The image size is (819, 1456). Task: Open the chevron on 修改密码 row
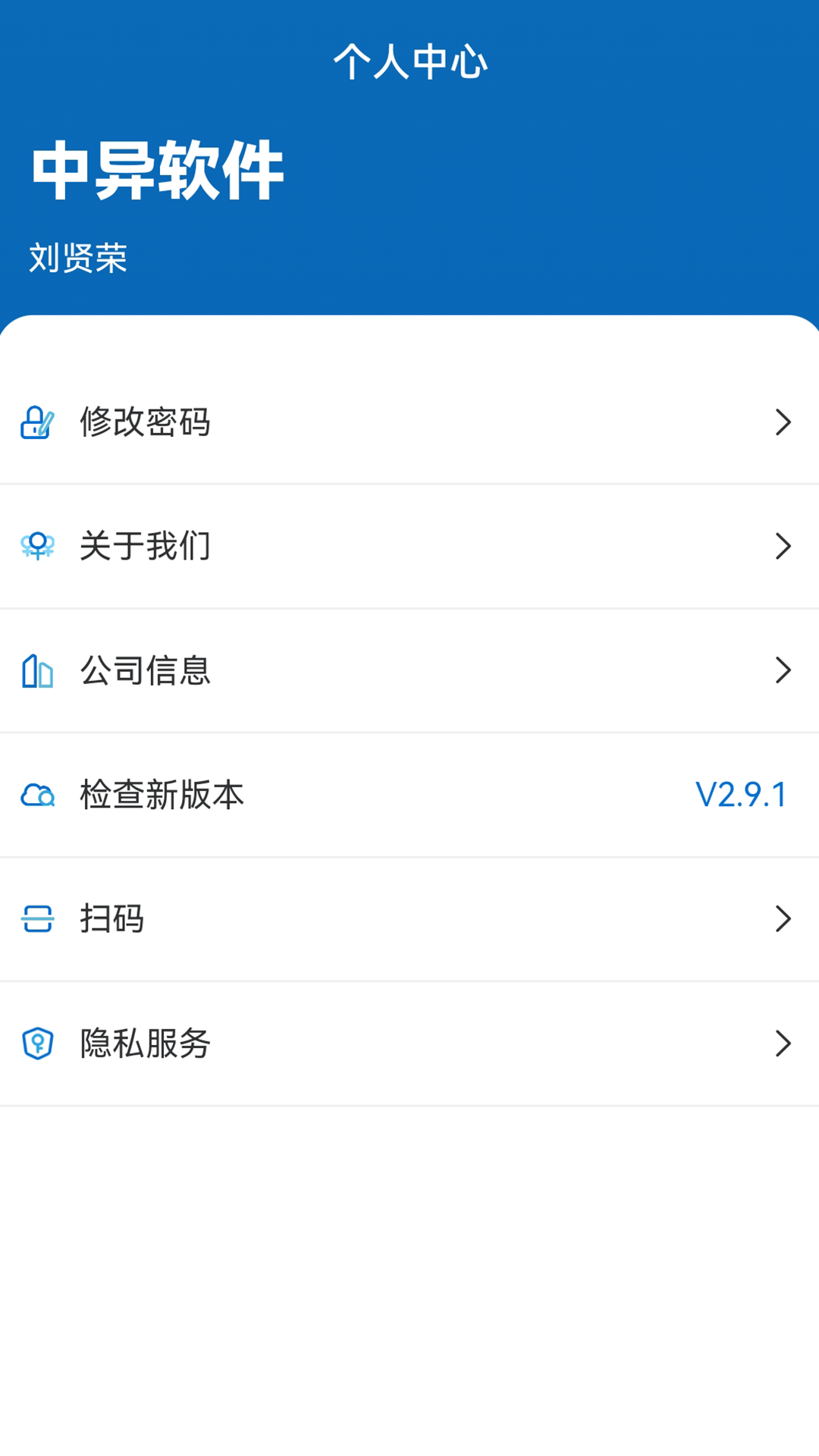tap(783, 423)
